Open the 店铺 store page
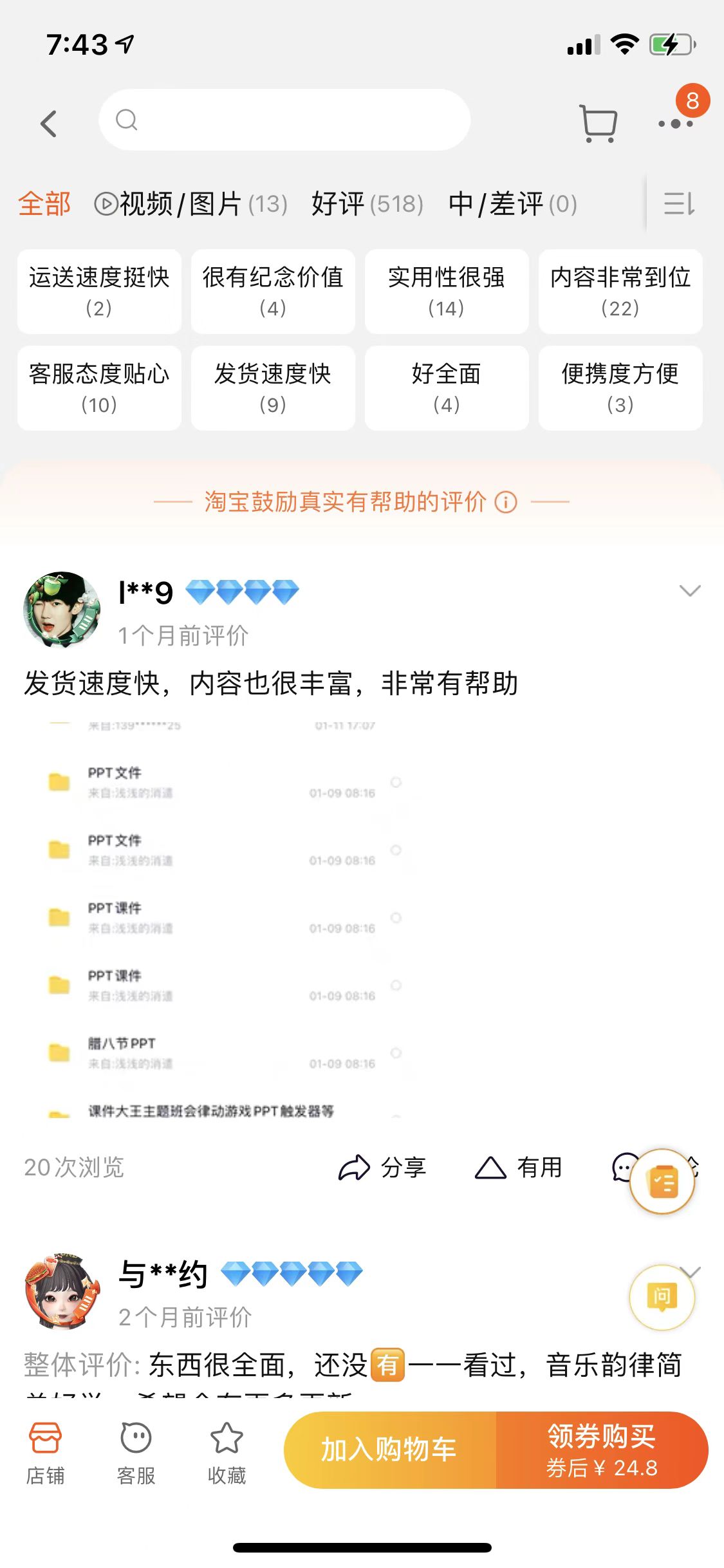Image resolution: width=724 pixels, height=1568 pixels. click(x=45, y=1451)
